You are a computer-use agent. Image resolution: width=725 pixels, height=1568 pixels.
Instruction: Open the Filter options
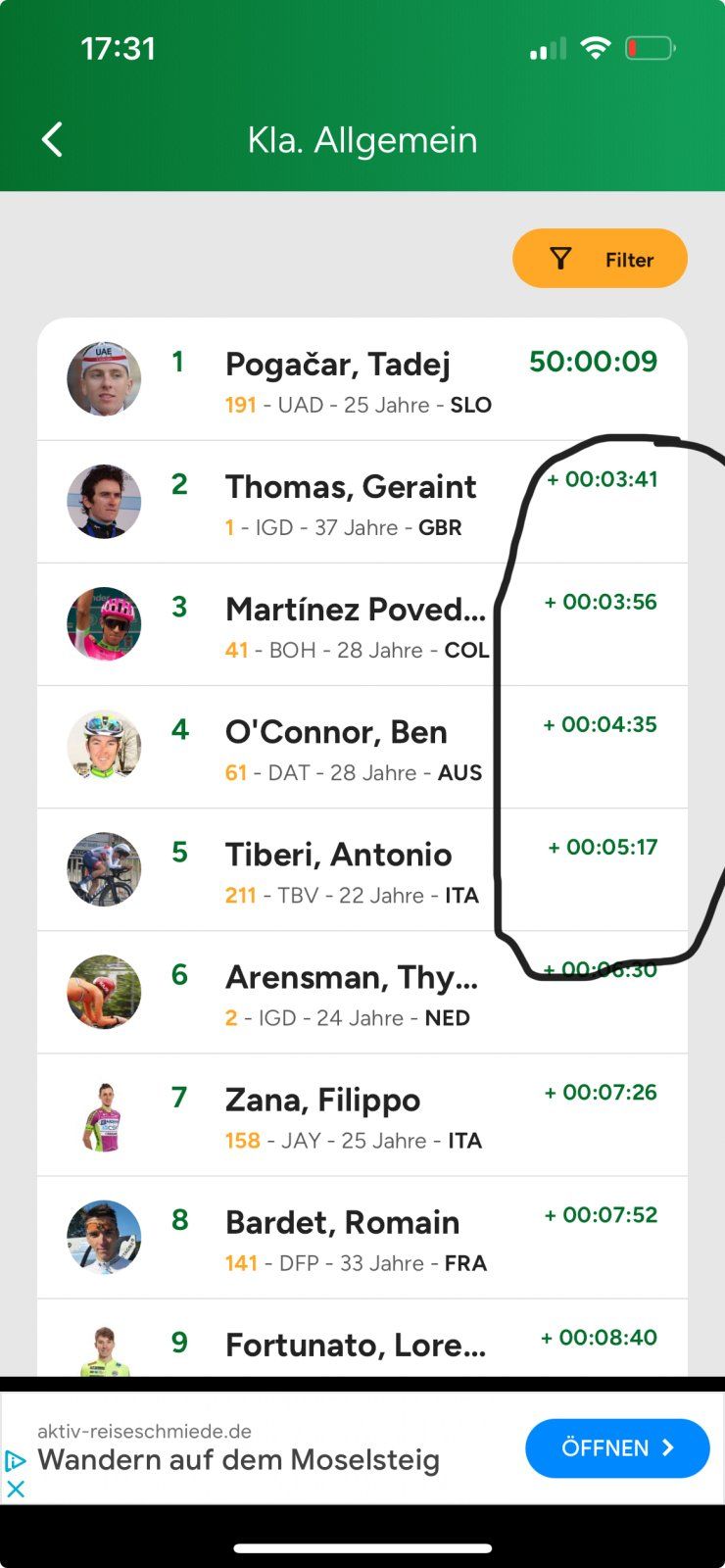tap(600, 259)
